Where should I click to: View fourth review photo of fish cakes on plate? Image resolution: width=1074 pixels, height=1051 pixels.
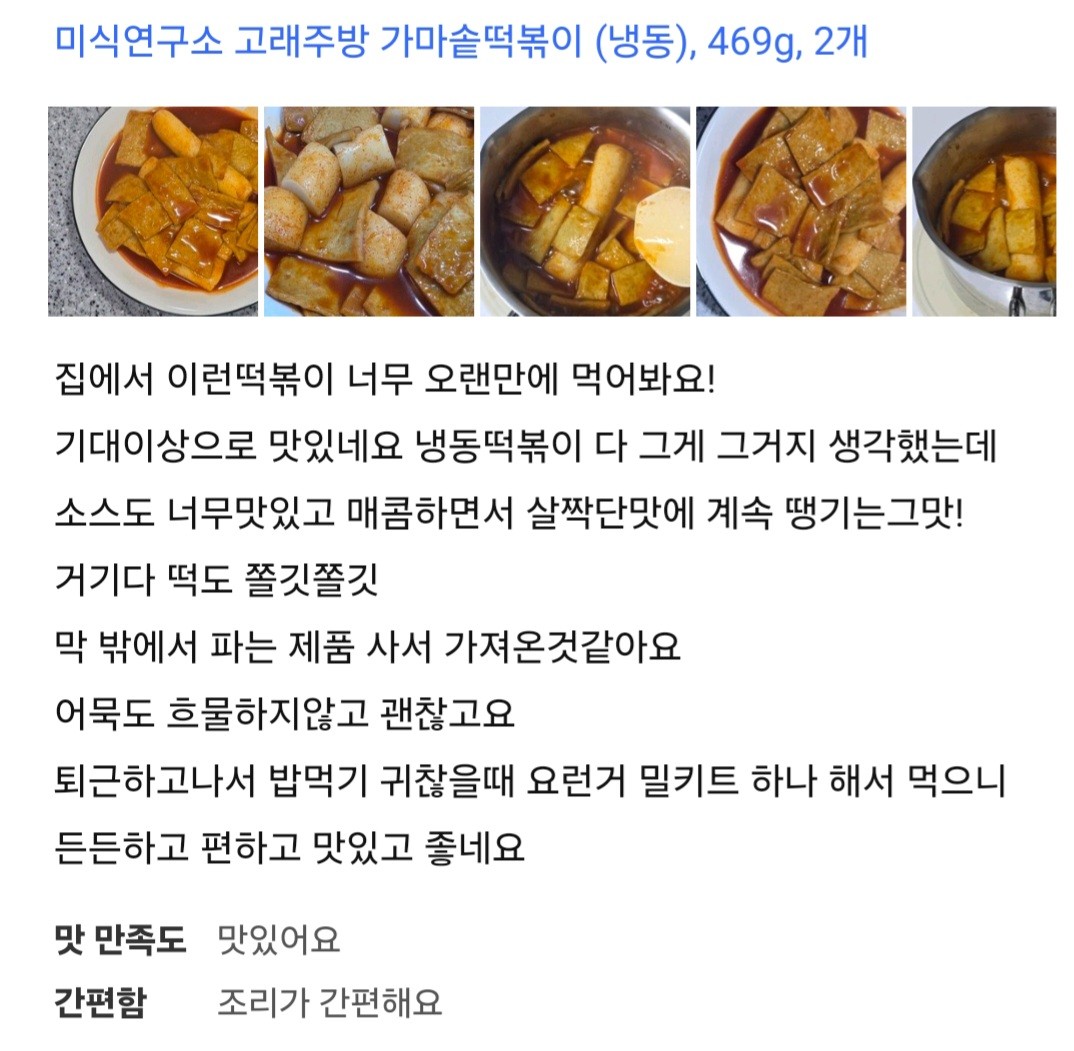801,211
